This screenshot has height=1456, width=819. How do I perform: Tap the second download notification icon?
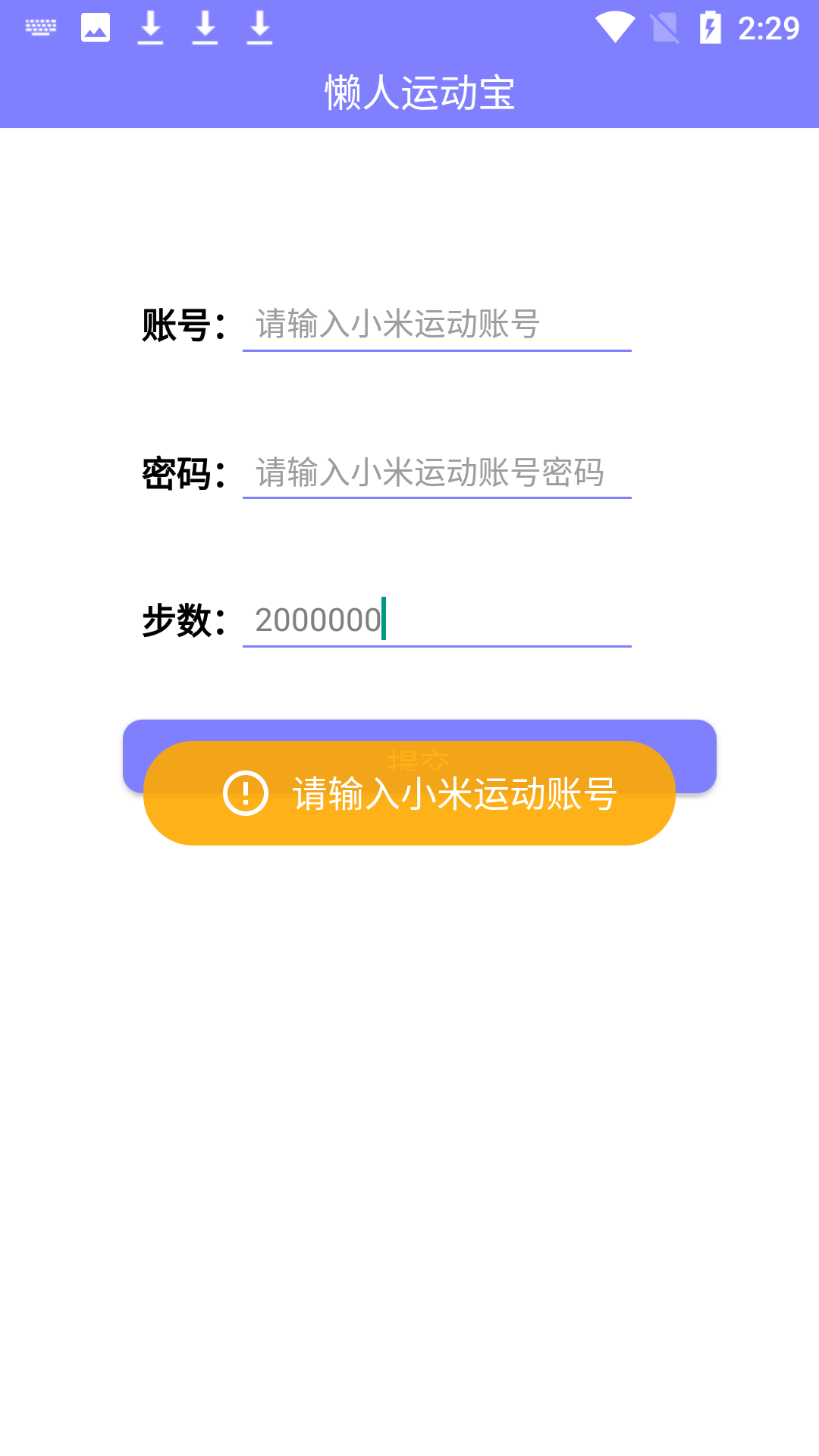pyautogui.click(x=205, y=27)
